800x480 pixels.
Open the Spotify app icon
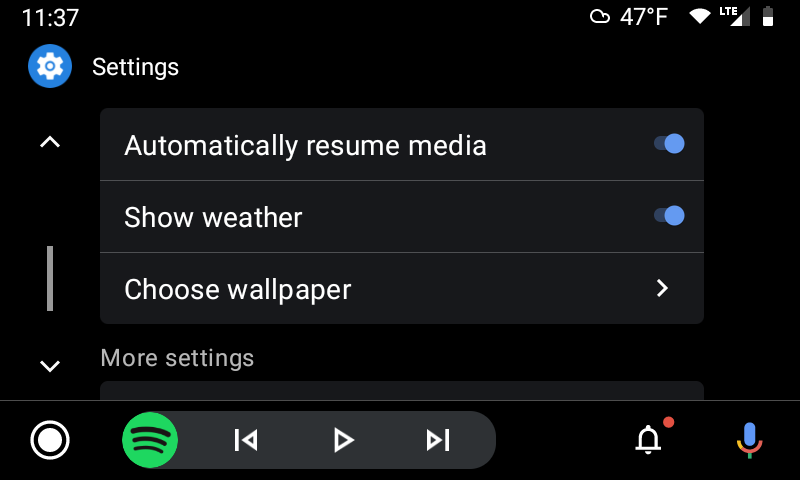coord(150,440)
